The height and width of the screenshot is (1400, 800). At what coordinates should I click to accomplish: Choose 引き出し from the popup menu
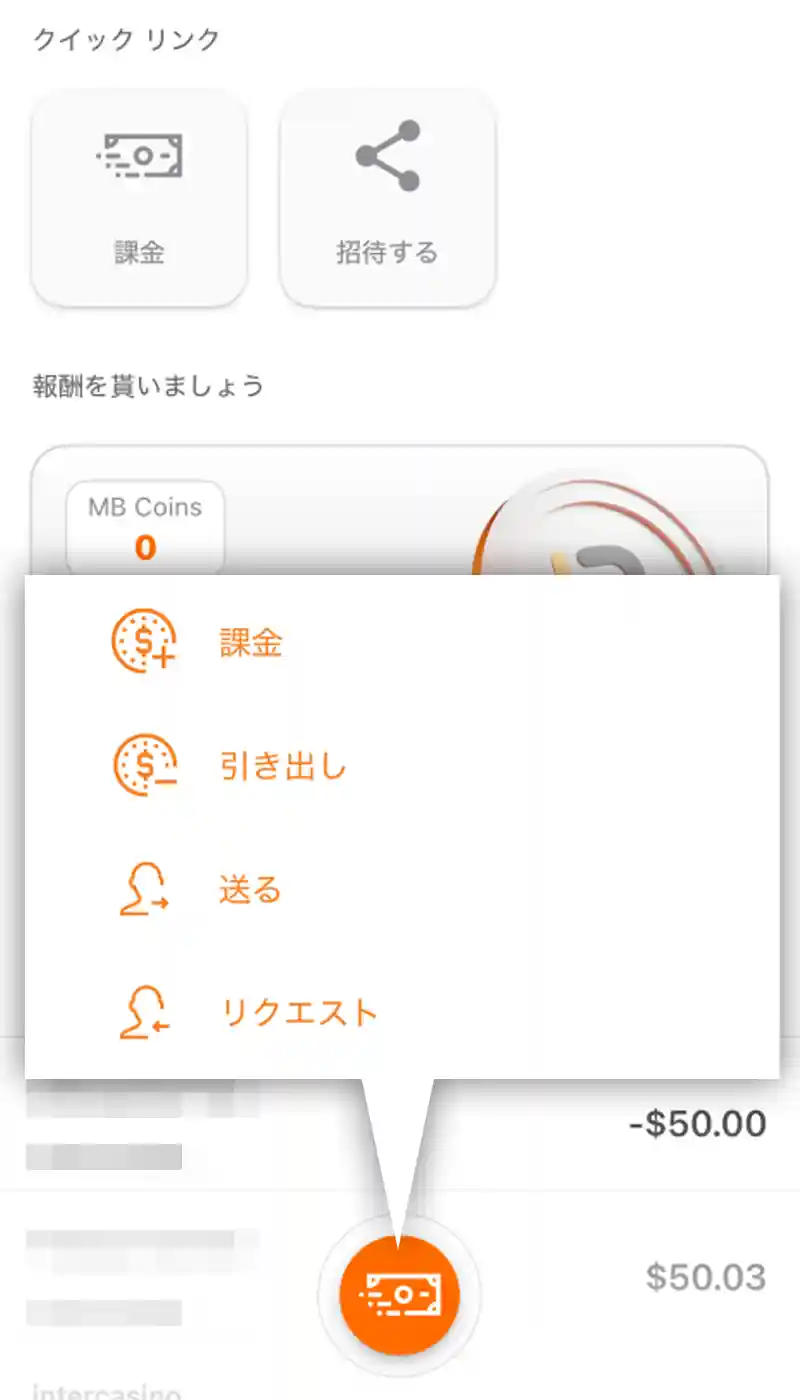tap(283, 765)
